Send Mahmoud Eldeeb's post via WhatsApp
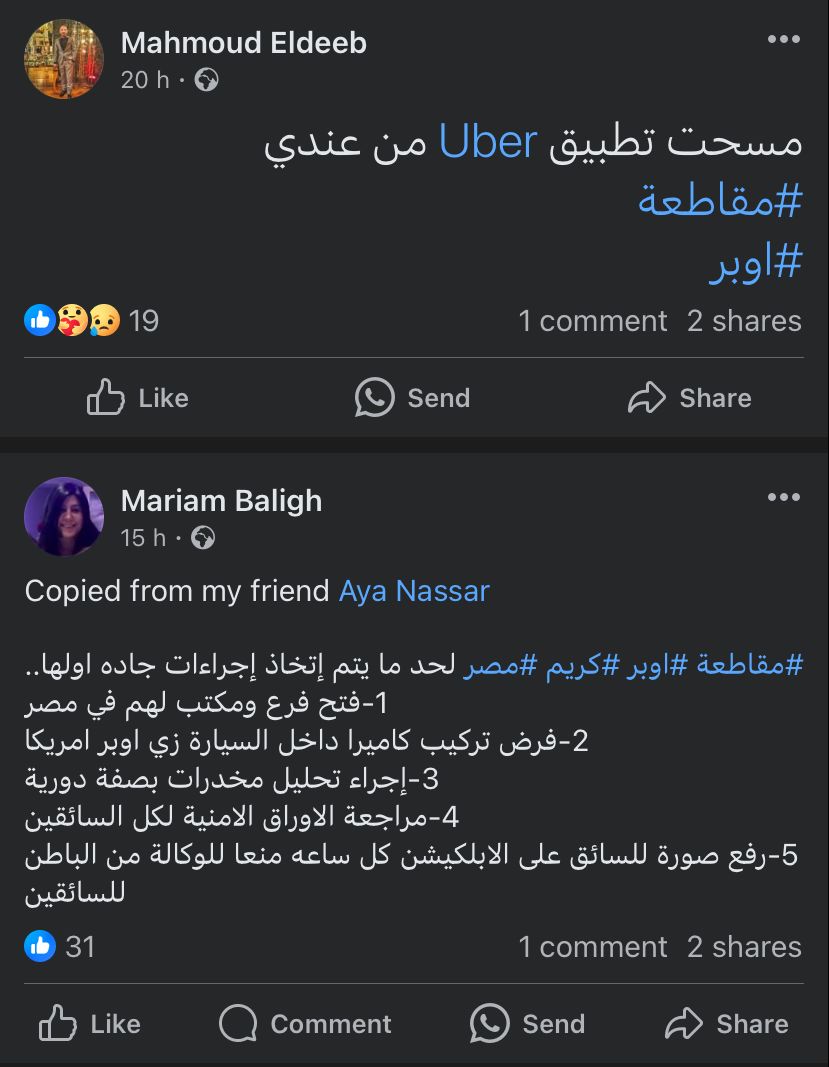The height and width of the screenshot is (1067, 829). coord(412,398)
